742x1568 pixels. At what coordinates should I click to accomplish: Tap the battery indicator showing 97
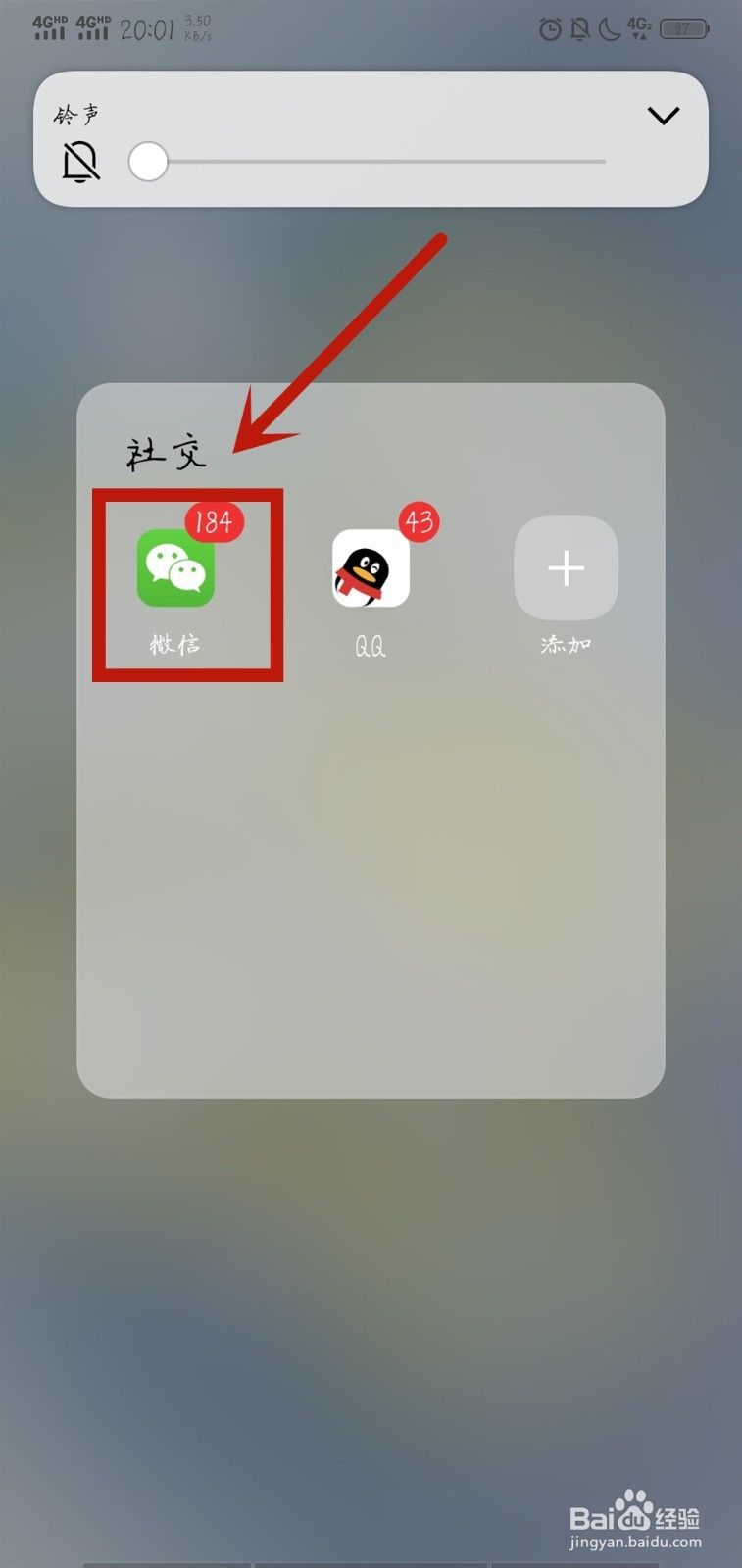[683, 28]
